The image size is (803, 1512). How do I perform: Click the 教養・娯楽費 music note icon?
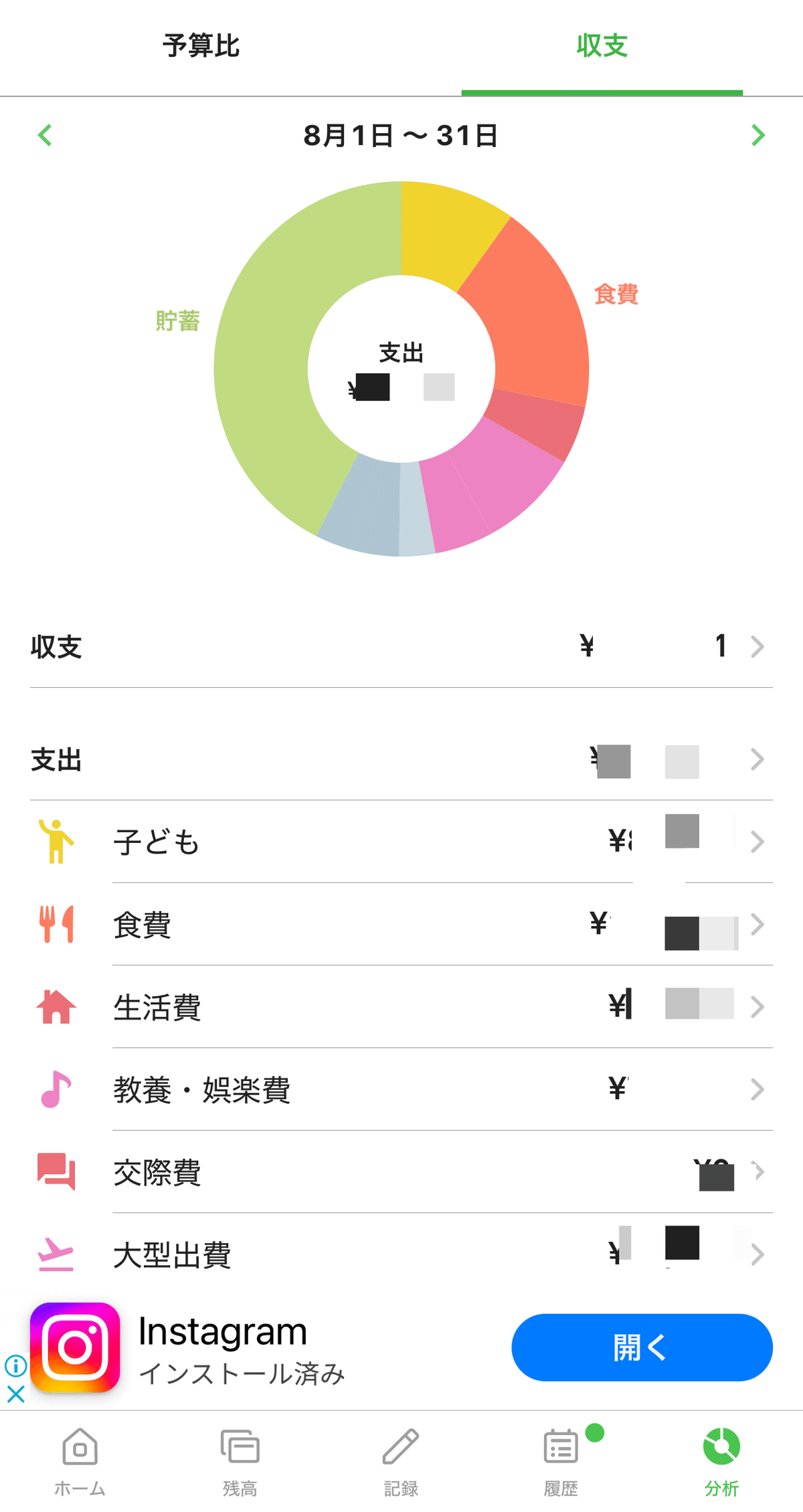pyautogui.click(x=57, y=1089)
